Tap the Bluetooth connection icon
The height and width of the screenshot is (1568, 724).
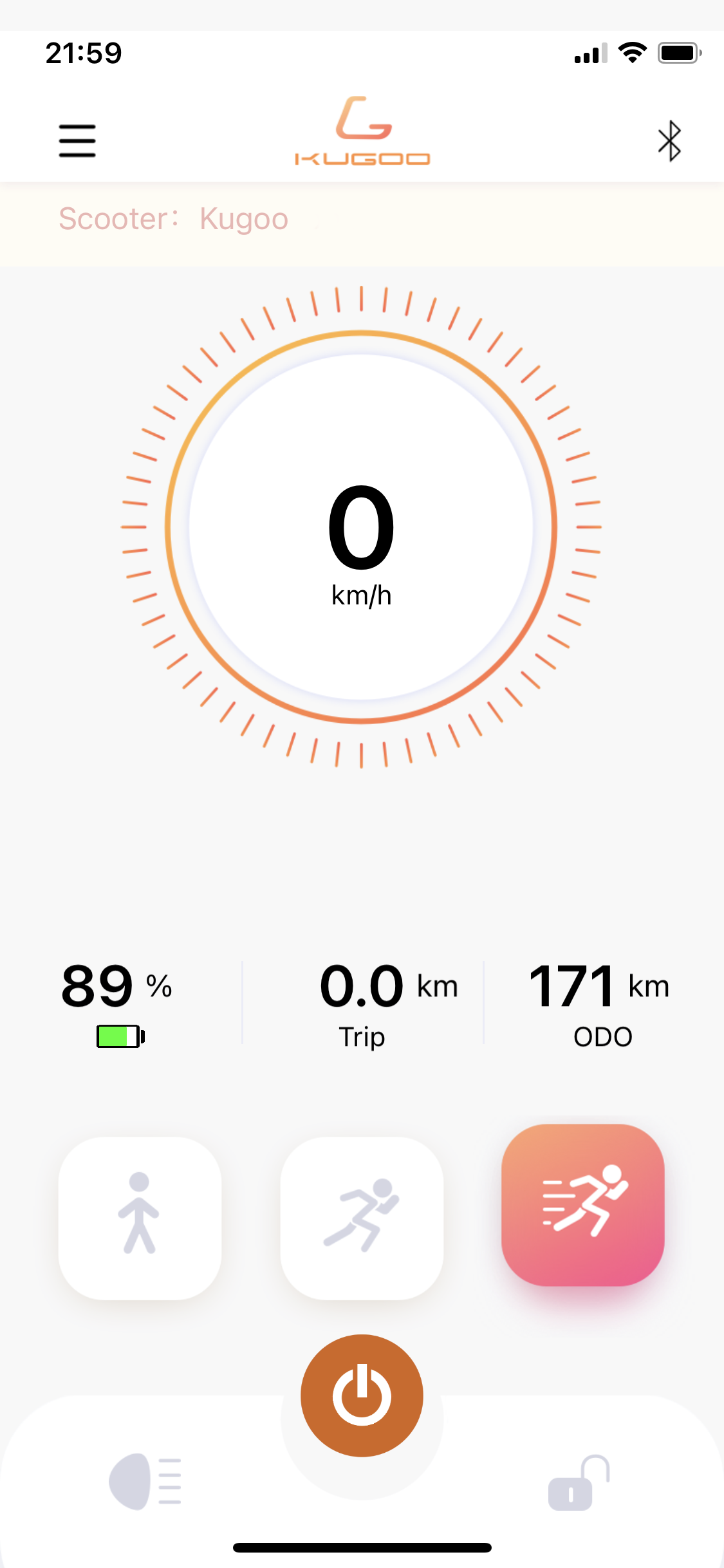669,141
